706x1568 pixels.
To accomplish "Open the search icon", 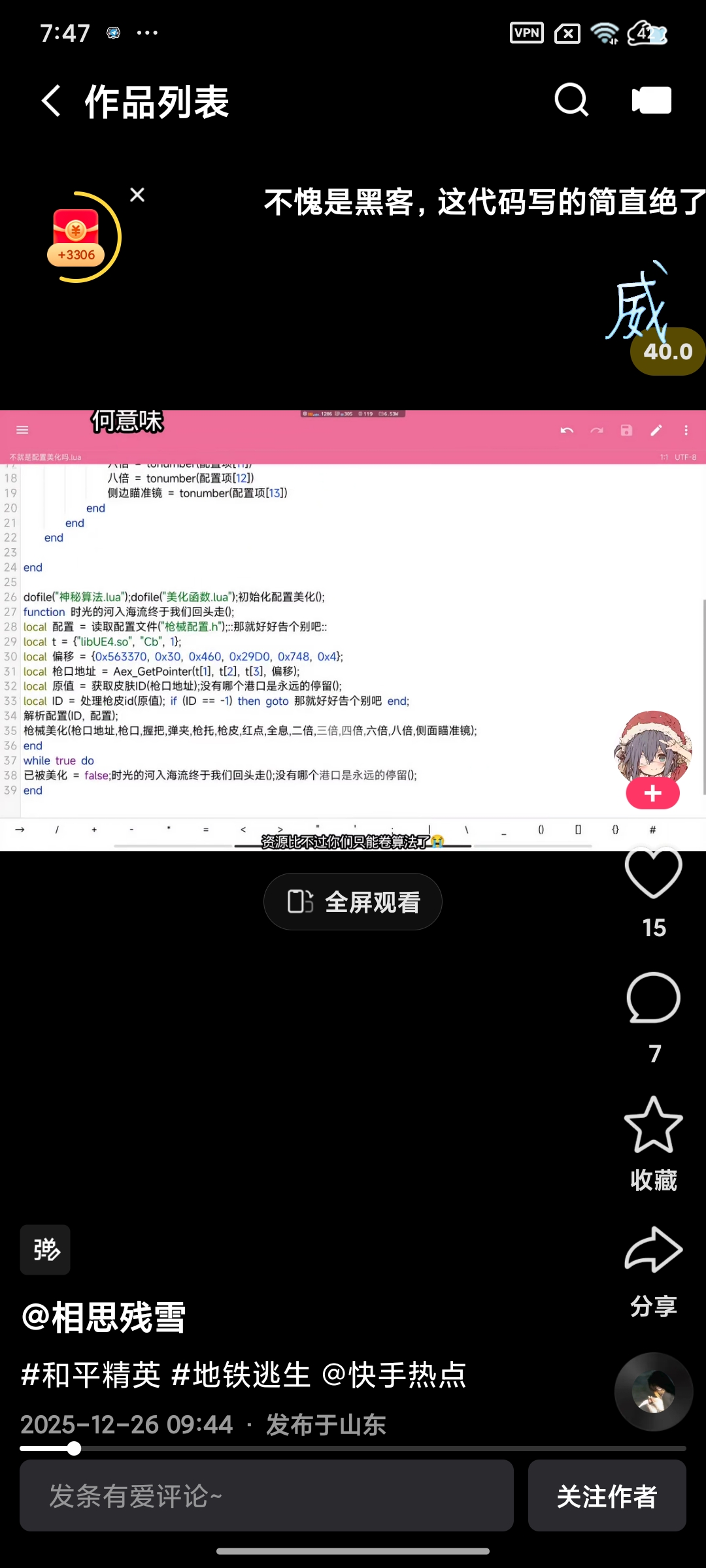I will (571, 101).
